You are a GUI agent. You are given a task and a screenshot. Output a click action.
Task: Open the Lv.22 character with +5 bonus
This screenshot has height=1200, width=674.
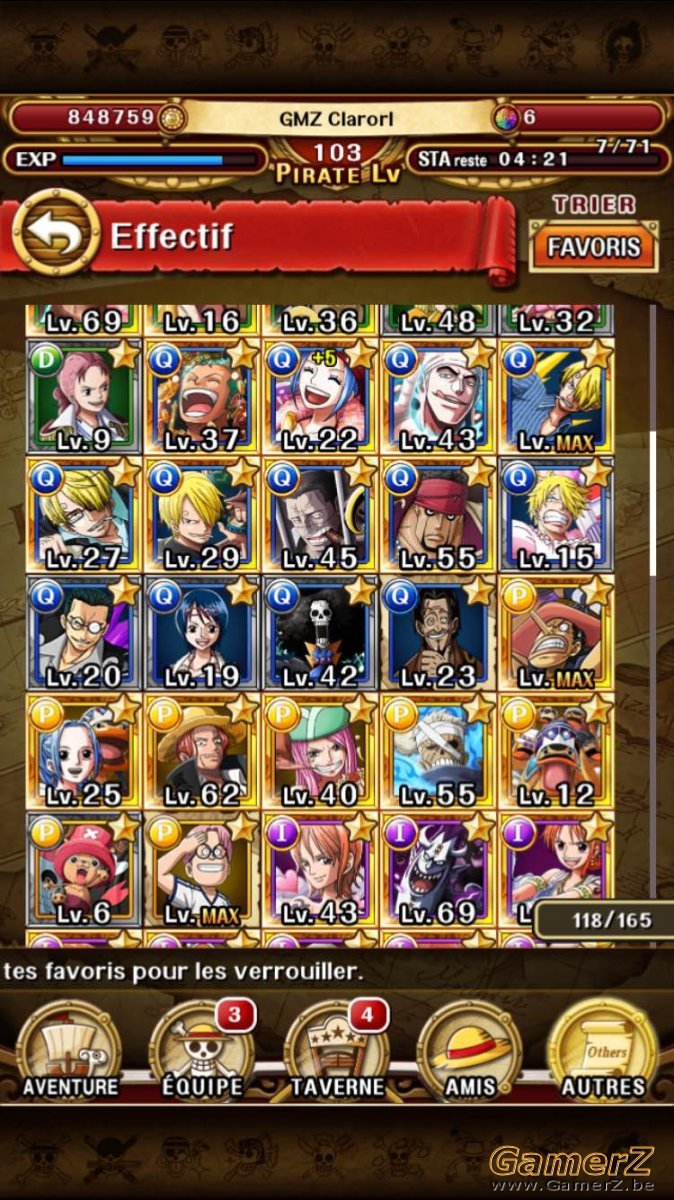coord(319,396)
